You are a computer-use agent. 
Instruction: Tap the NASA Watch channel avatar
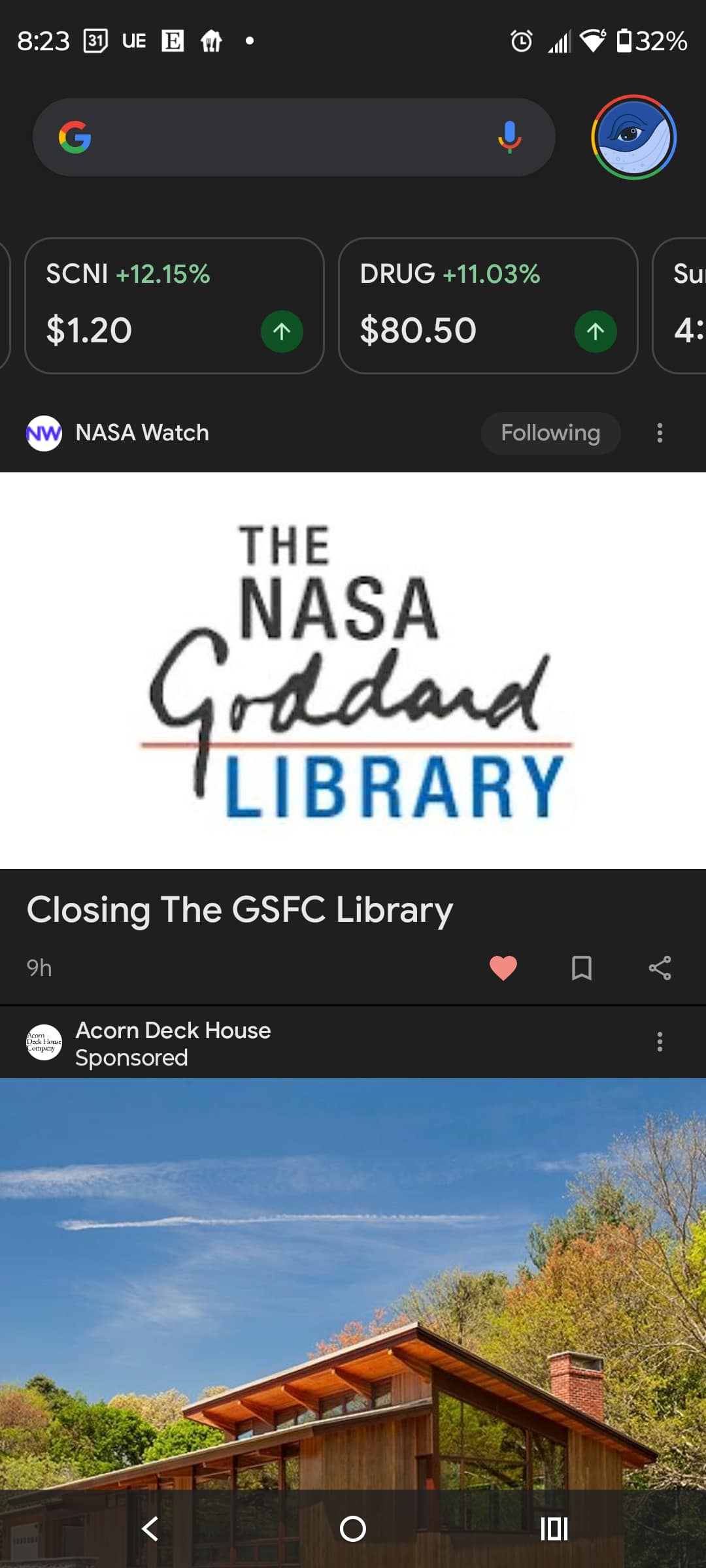click(43, 433)
